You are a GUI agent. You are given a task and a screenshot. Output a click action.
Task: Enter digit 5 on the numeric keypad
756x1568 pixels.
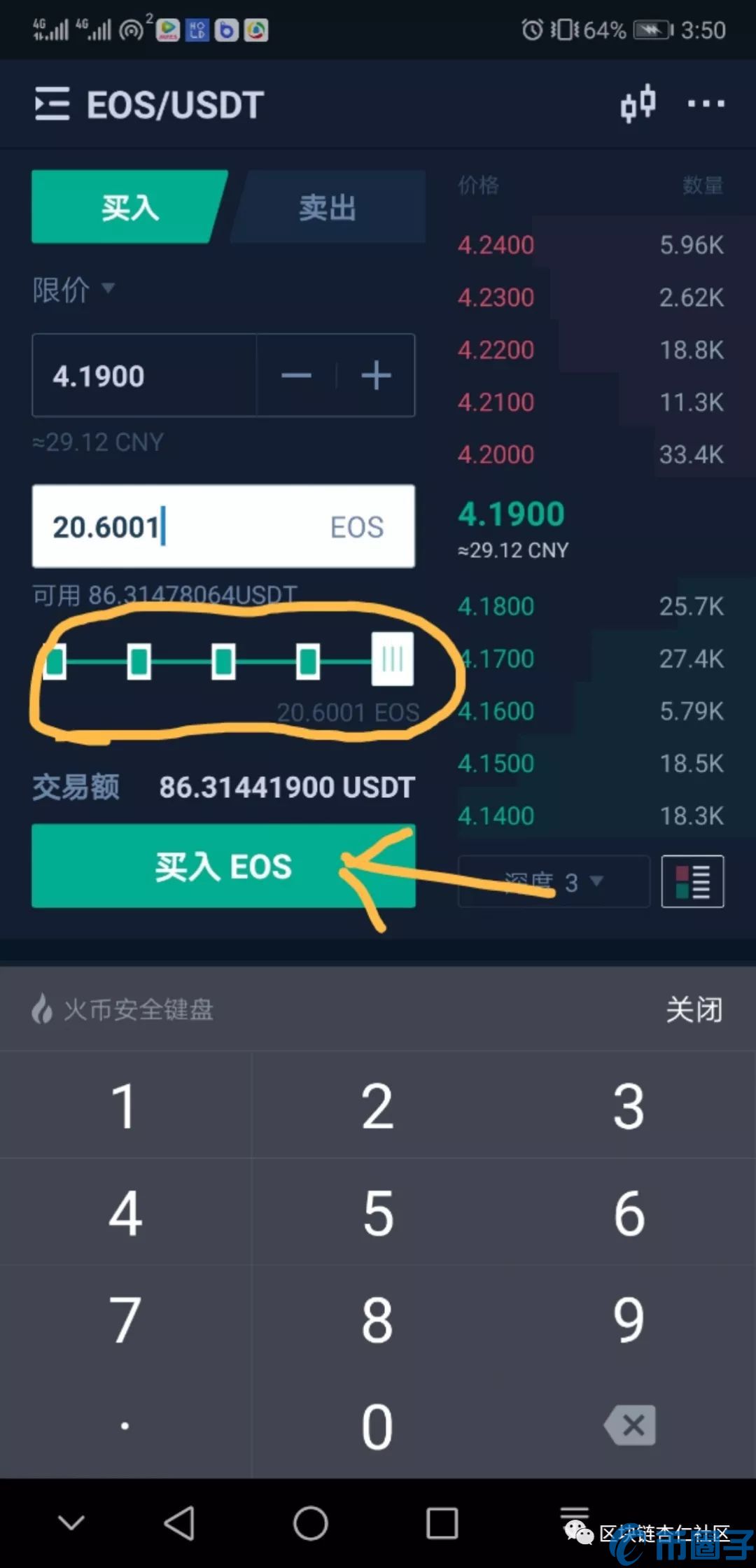coord(377,1212)
